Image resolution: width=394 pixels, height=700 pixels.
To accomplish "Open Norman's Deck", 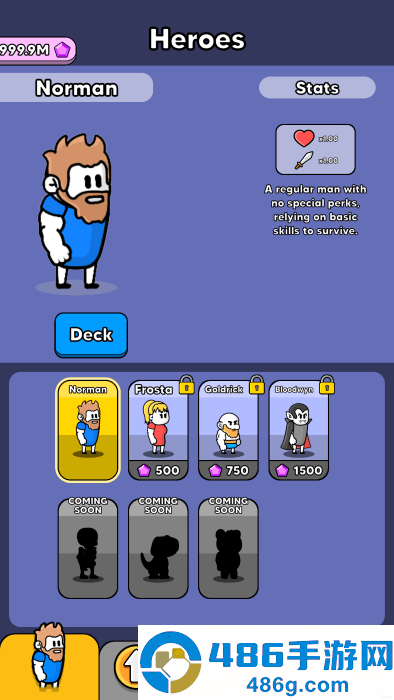I will click(91, 335).
